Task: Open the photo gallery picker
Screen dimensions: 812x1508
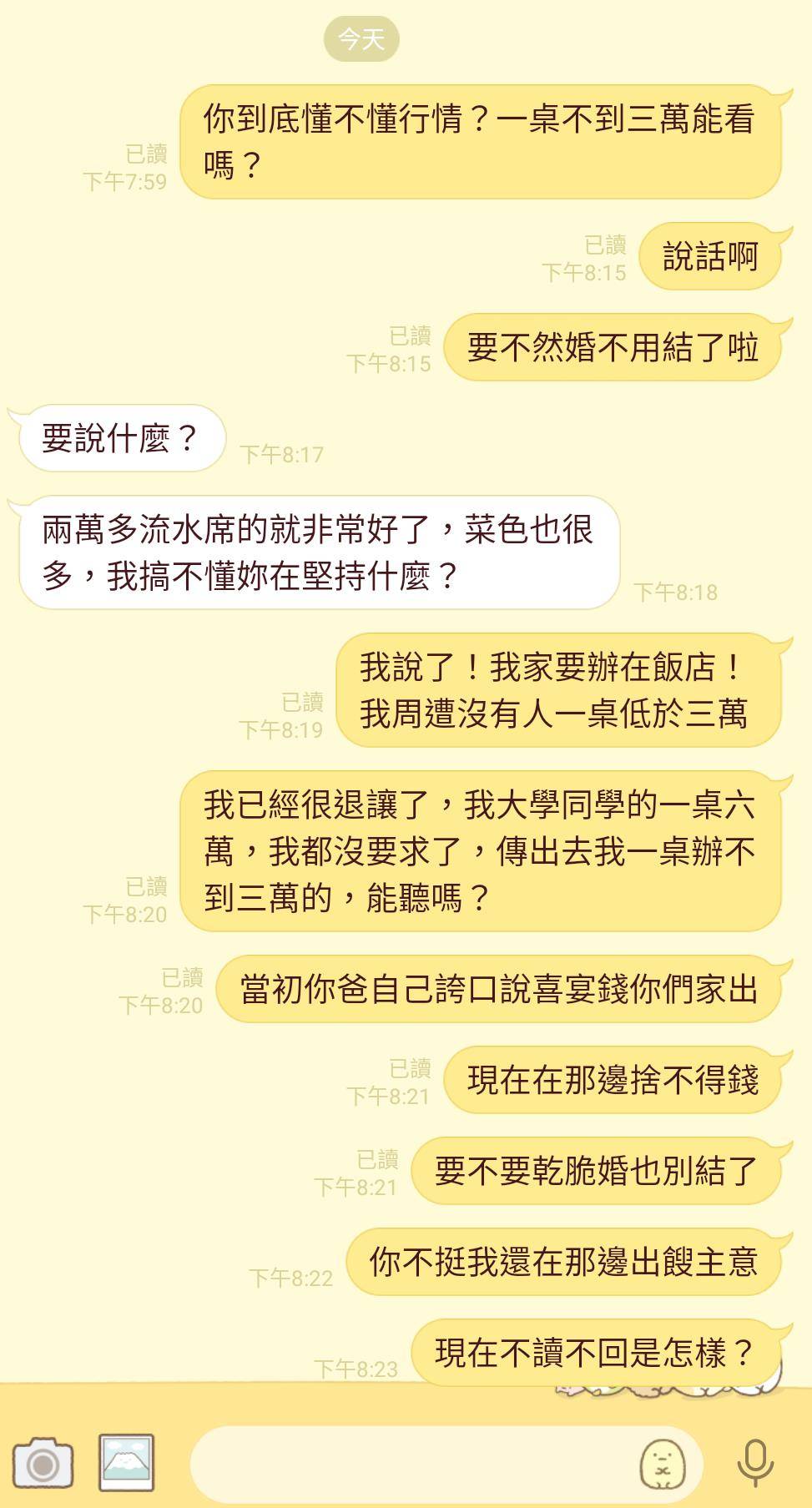Action: click(126, 1462)
